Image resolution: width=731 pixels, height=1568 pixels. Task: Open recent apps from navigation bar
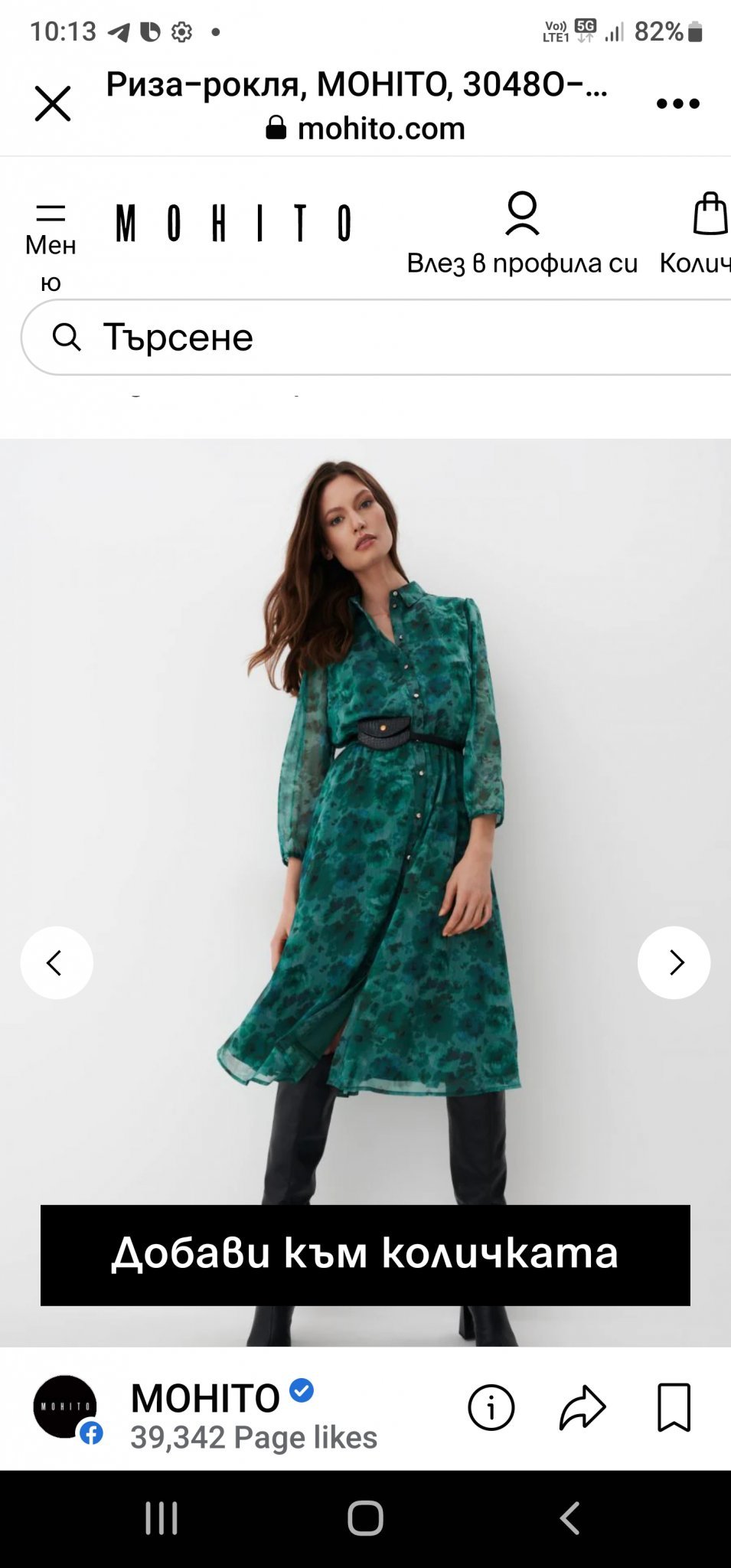[x=162, y=1517]
